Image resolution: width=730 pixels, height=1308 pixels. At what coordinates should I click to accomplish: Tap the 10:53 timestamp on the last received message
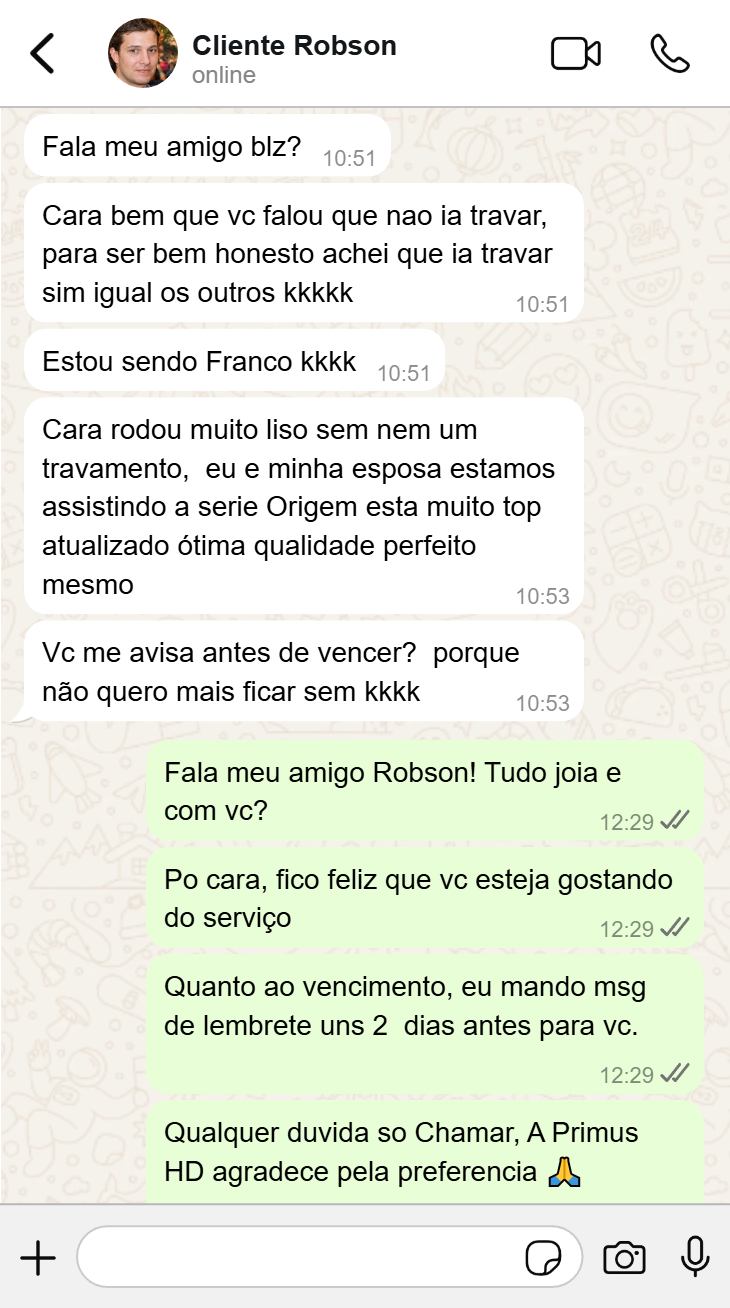point(543,703)
